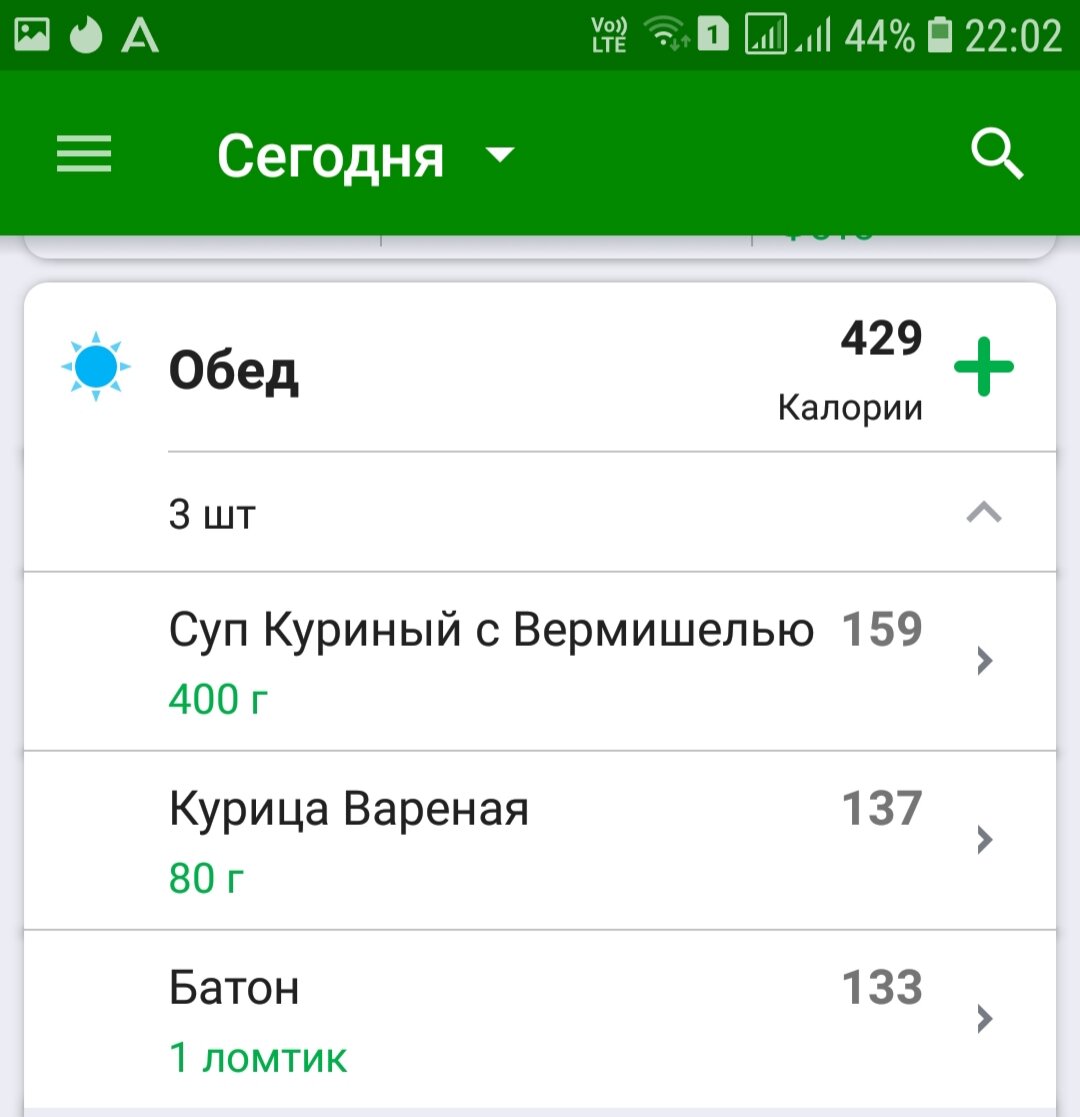Select the Обед meal title

[x=236, y=370]
